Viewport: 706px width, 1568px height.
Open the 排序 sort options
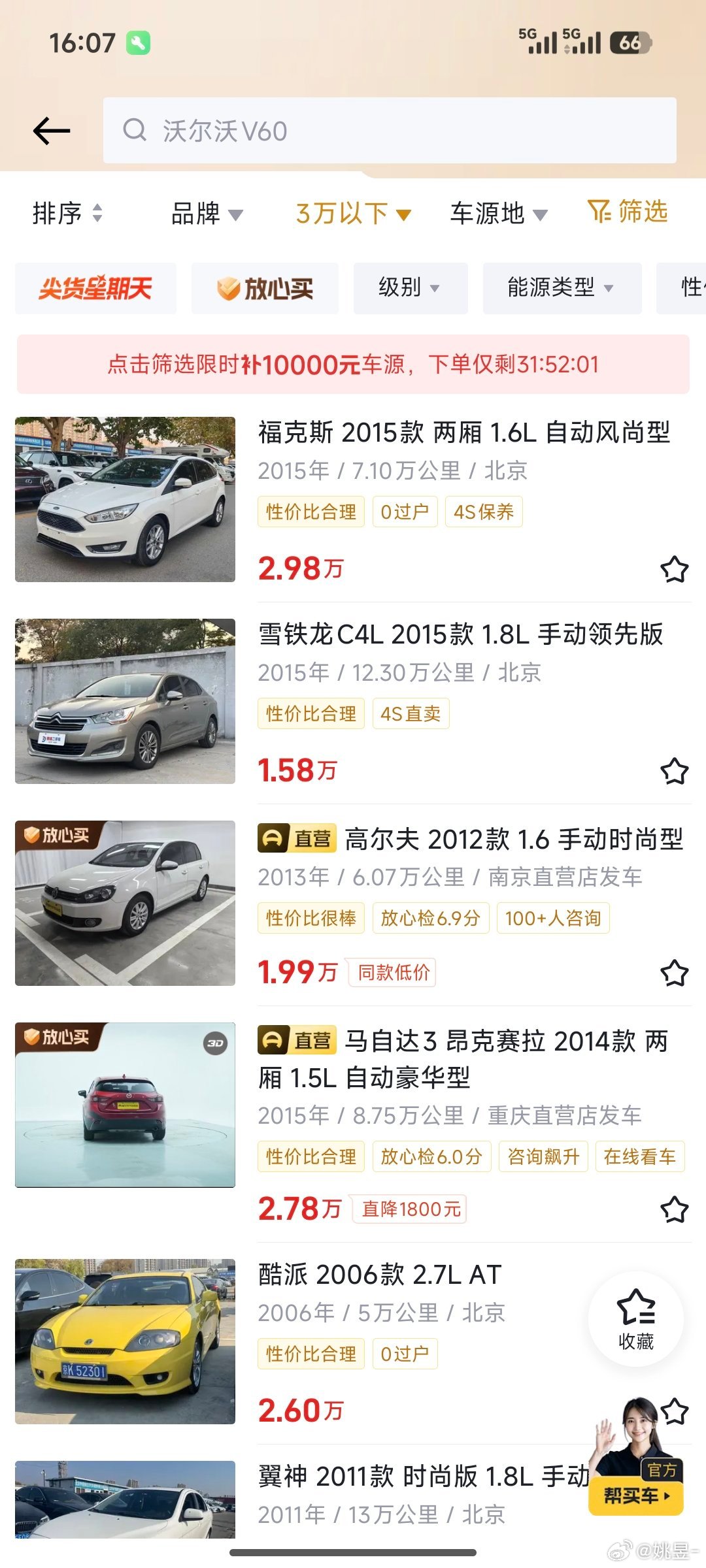click(67, 213)
